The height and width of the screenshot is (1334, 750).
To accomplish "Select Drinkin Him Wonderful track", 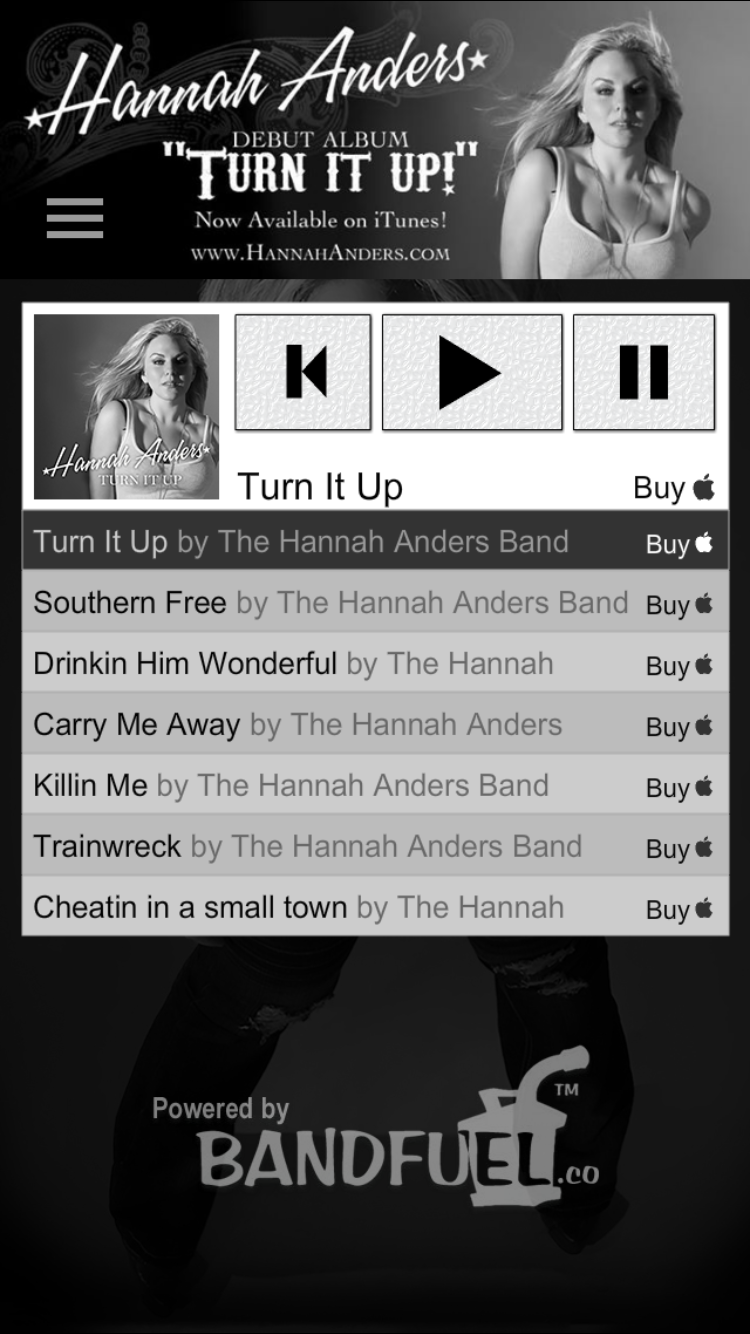I will coord(375,663).
